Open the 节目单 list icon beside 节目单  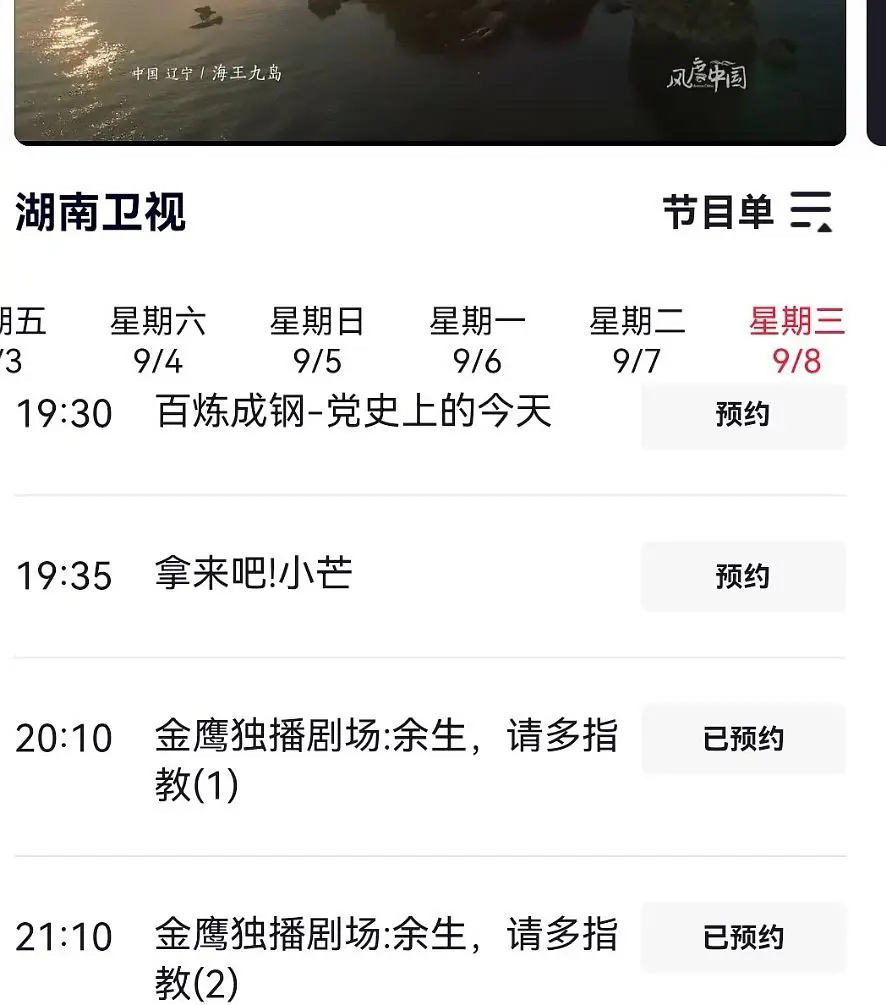click(810, 212)
